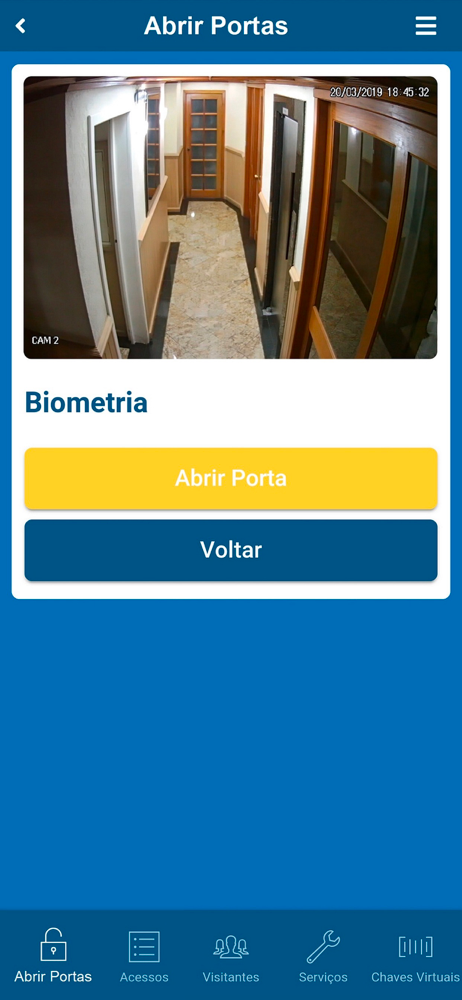Go to the Chaves Virtuais tab
Screen dimensions: 462x1000
415,955
